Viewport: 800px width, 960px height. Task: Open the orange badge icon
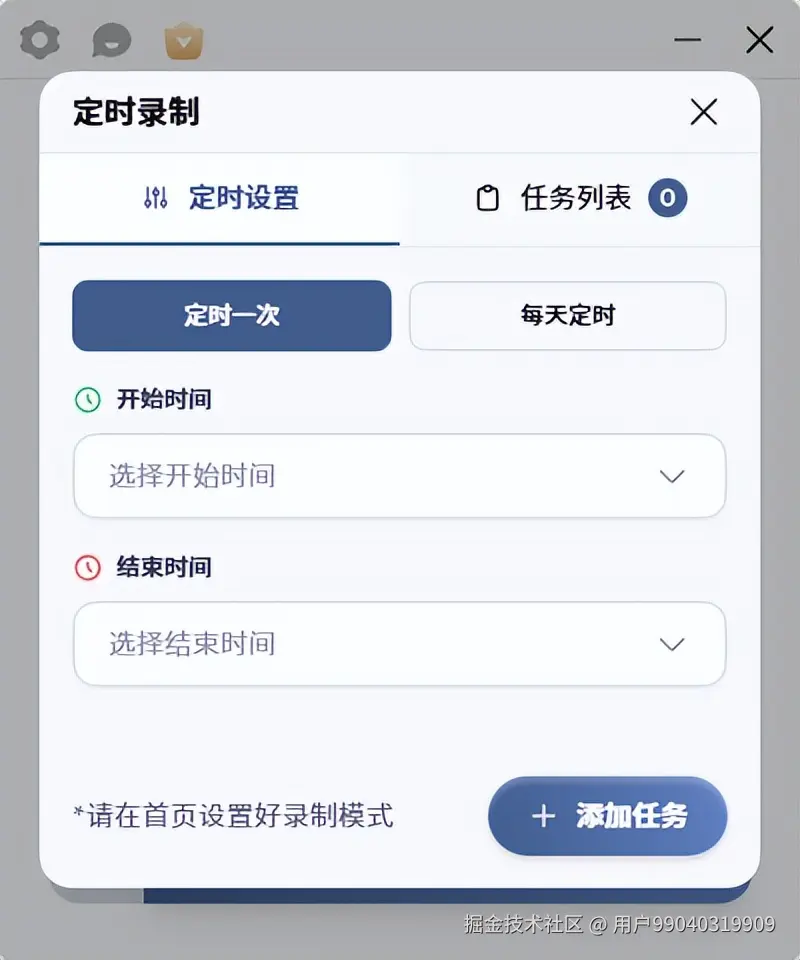(184, 41)
